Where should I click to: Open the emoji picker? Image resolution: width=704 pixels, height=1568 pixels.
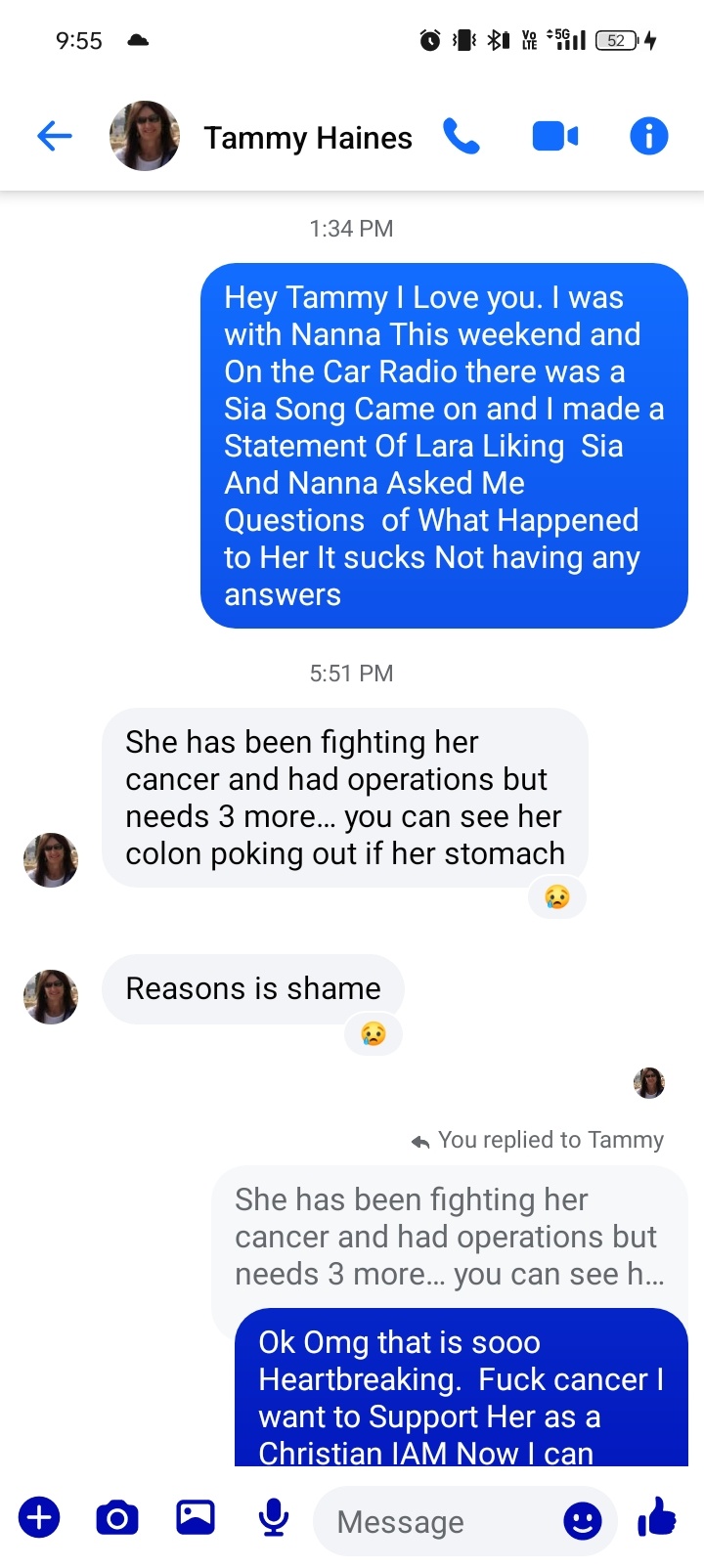pos(583,1520)
